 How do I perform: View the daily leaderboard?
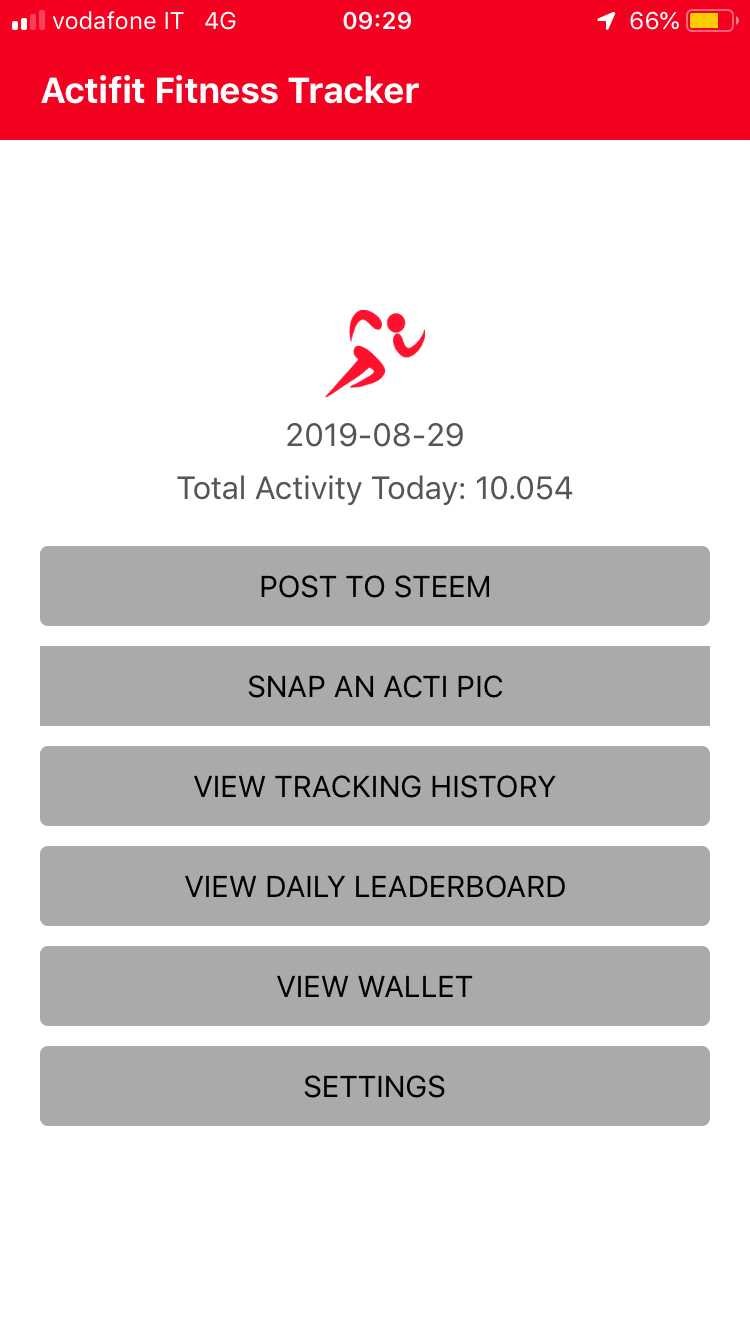coord(375,886)
